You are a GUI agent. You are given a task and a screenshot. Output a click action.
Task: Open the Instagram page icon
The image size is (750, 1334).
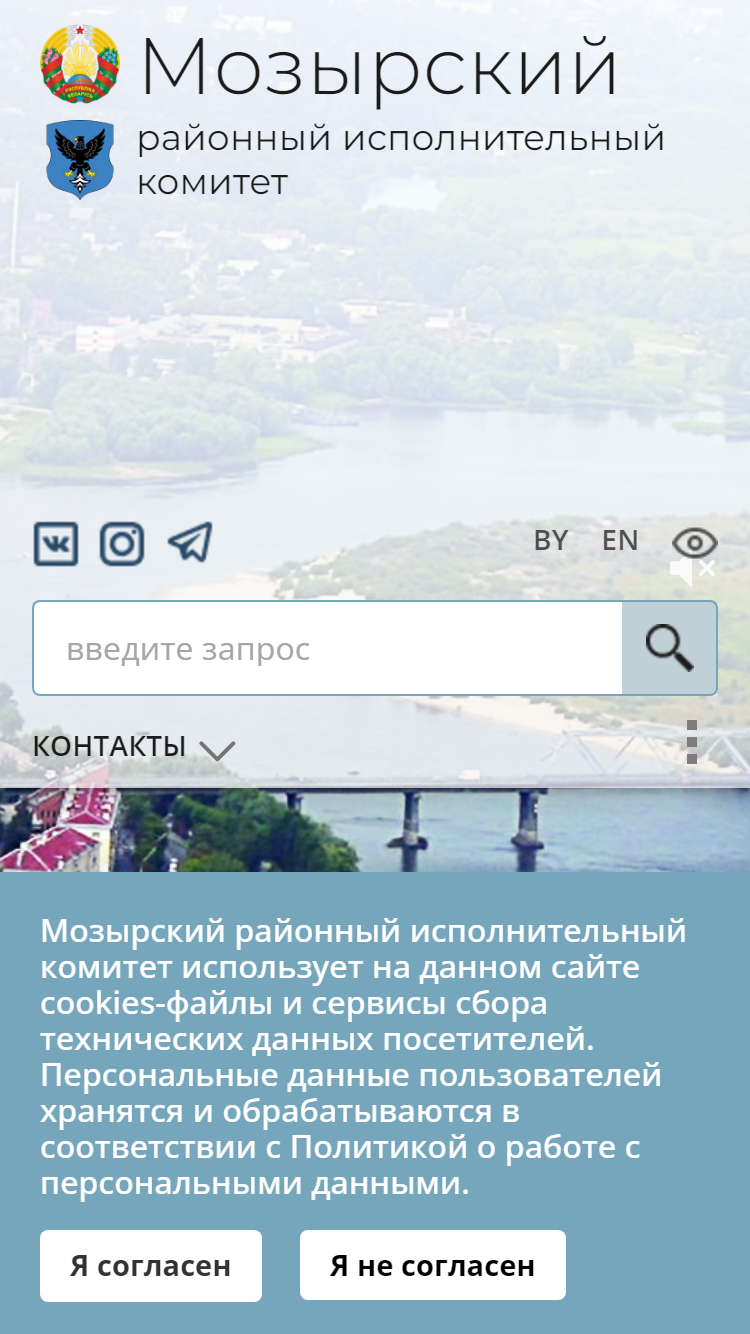[x=122, y=544]
